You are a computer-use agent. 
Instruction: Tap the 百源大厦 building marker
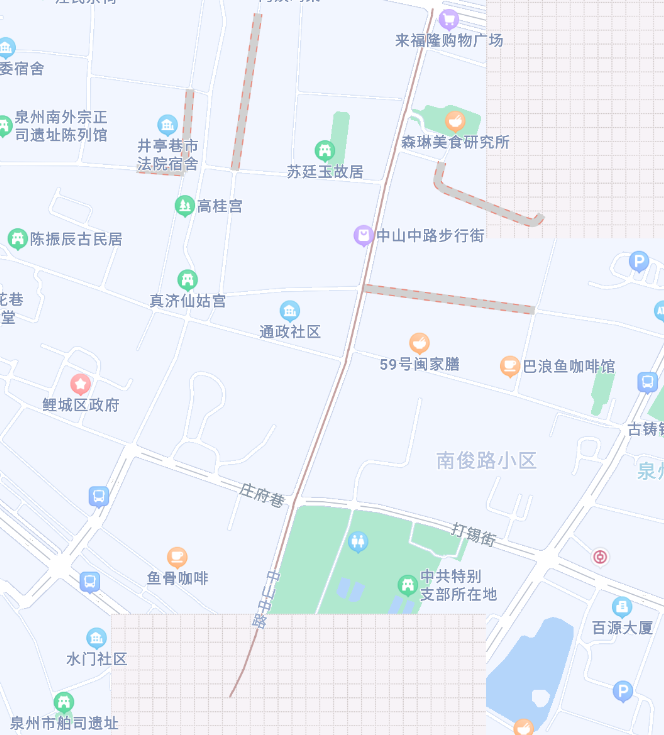coord(622,607)
